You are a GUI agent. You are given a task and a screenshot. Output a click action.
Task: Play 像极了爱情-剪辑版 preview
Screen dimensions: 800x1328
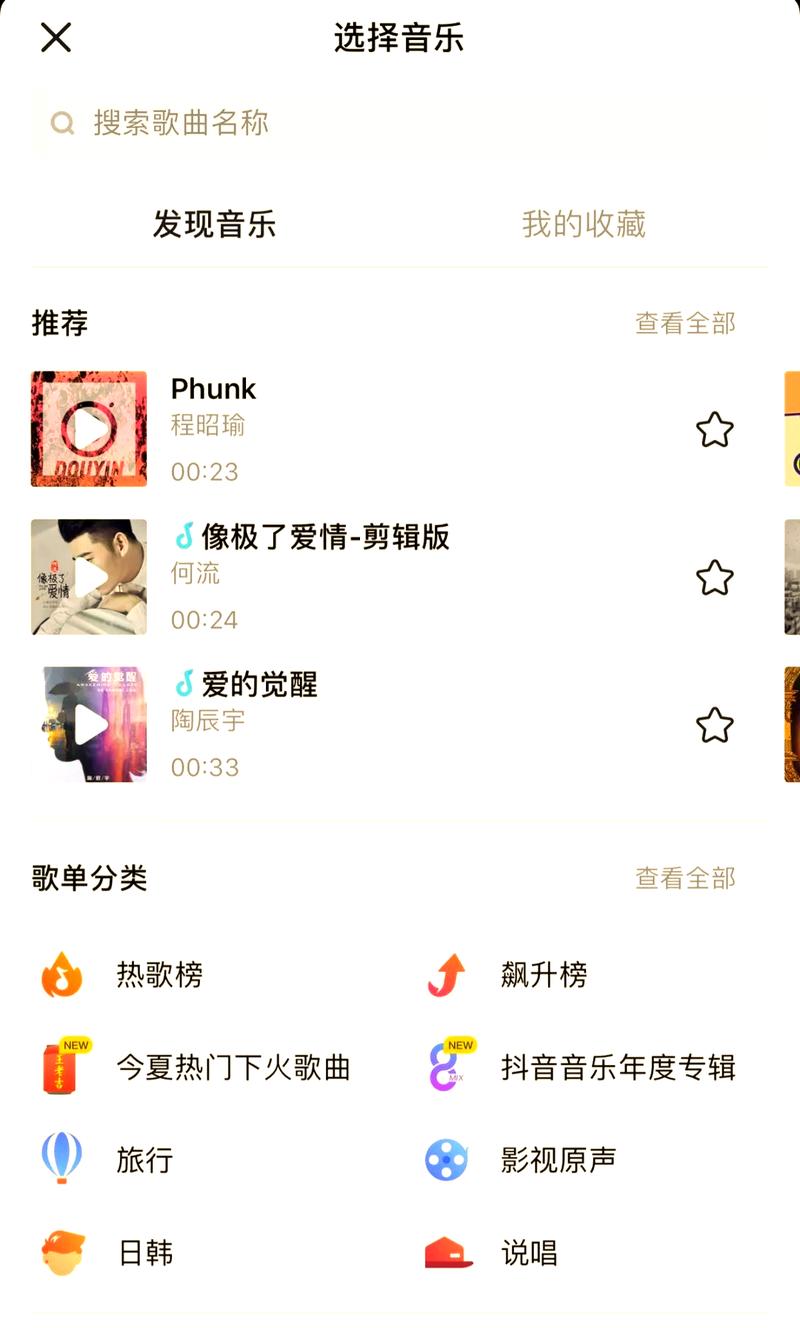coord(89,577)
